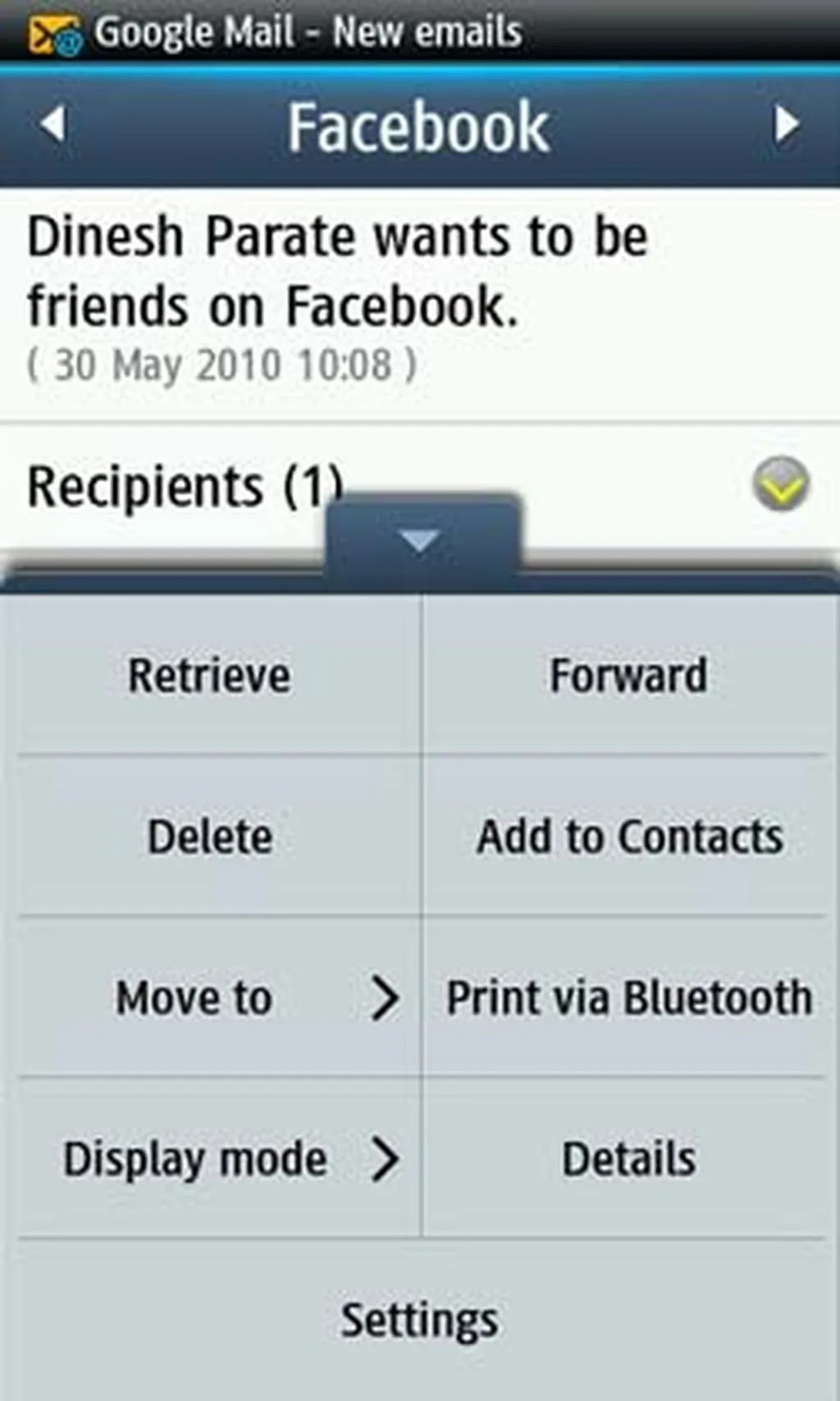Viewport: 840px width, 1401px height.
Task: Forward this email
Action: pos(628,676)
